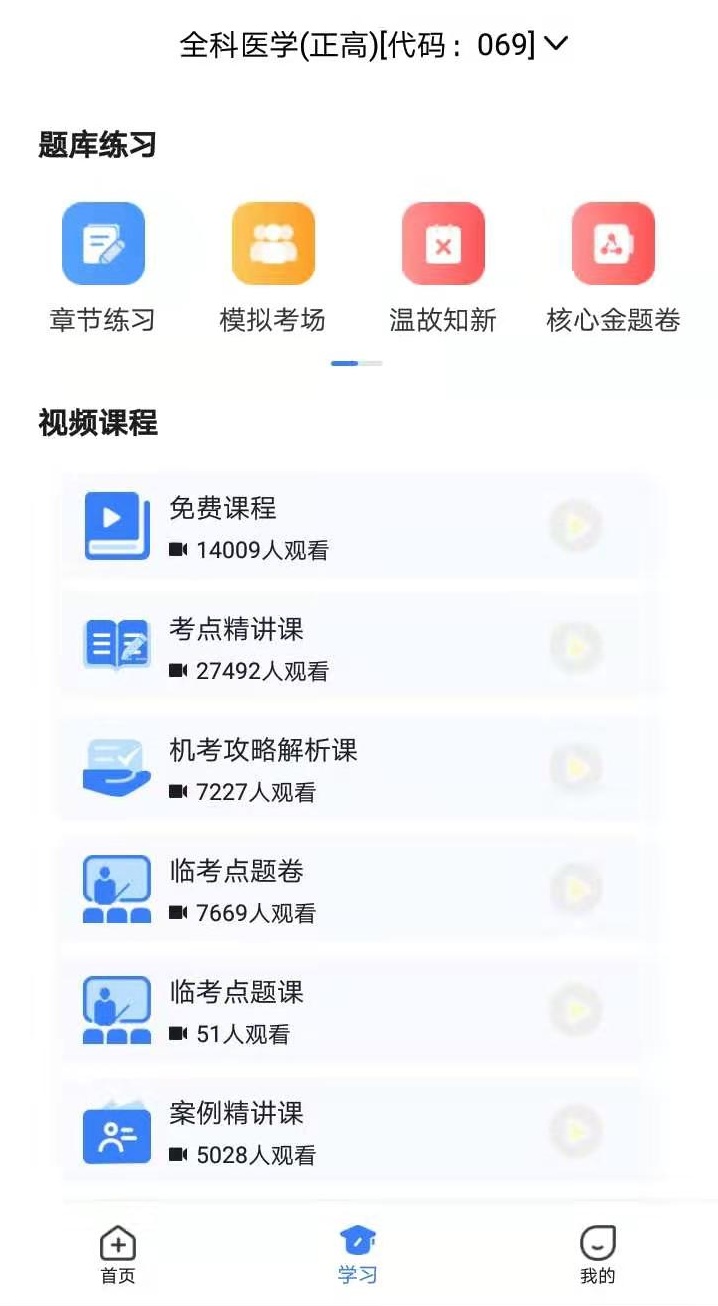Switch to the 首页 home tab
The height and width of the screenshot is (1306, 718).
(x=118, y=1255)
